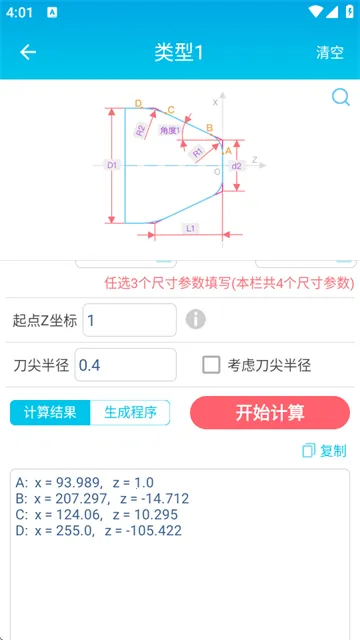The image size is (360, 640).
Task: Select the 计算结果 tab
Action: 50,413
